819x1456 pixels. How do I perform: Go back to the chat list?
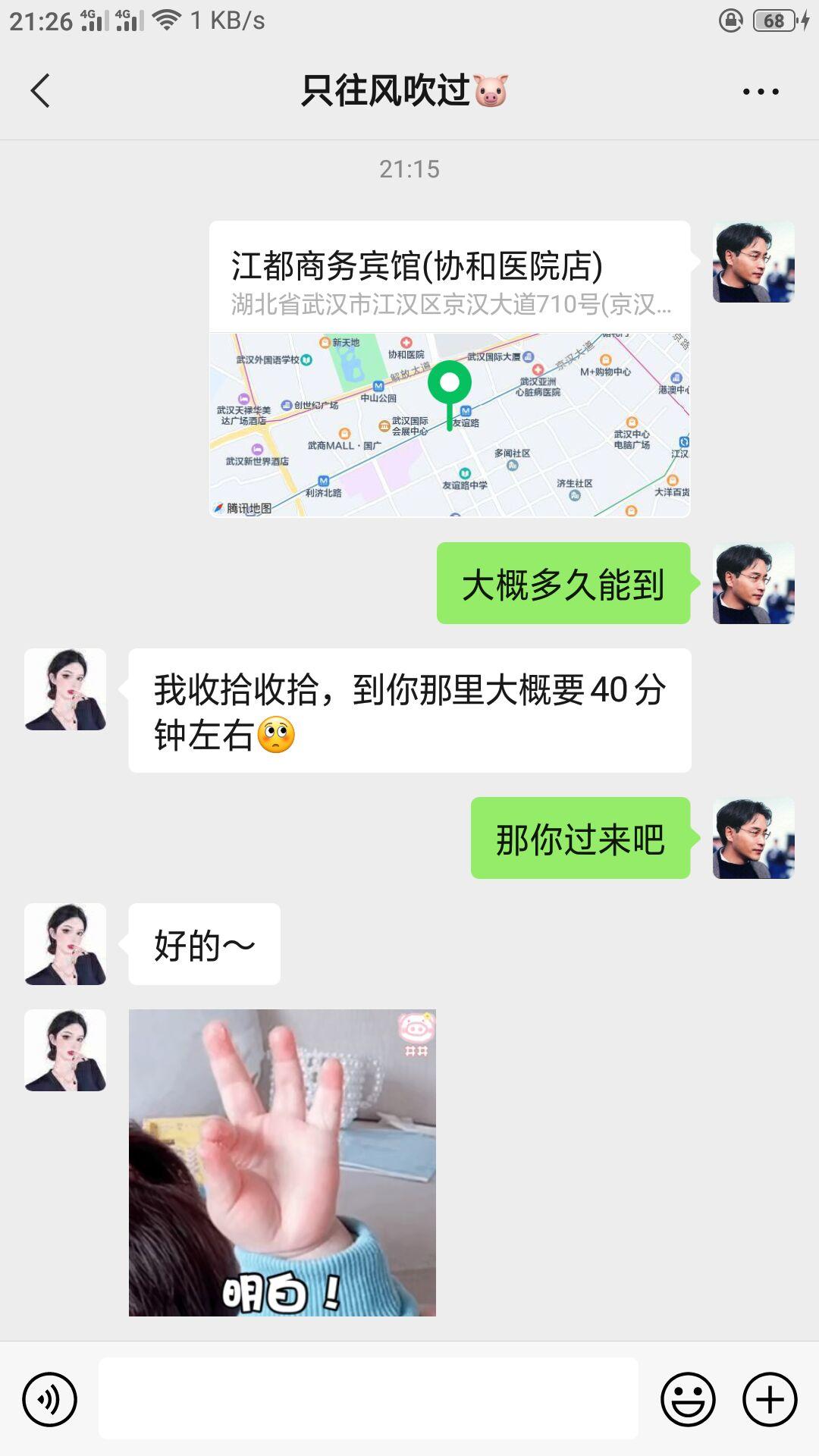[41, 91]
